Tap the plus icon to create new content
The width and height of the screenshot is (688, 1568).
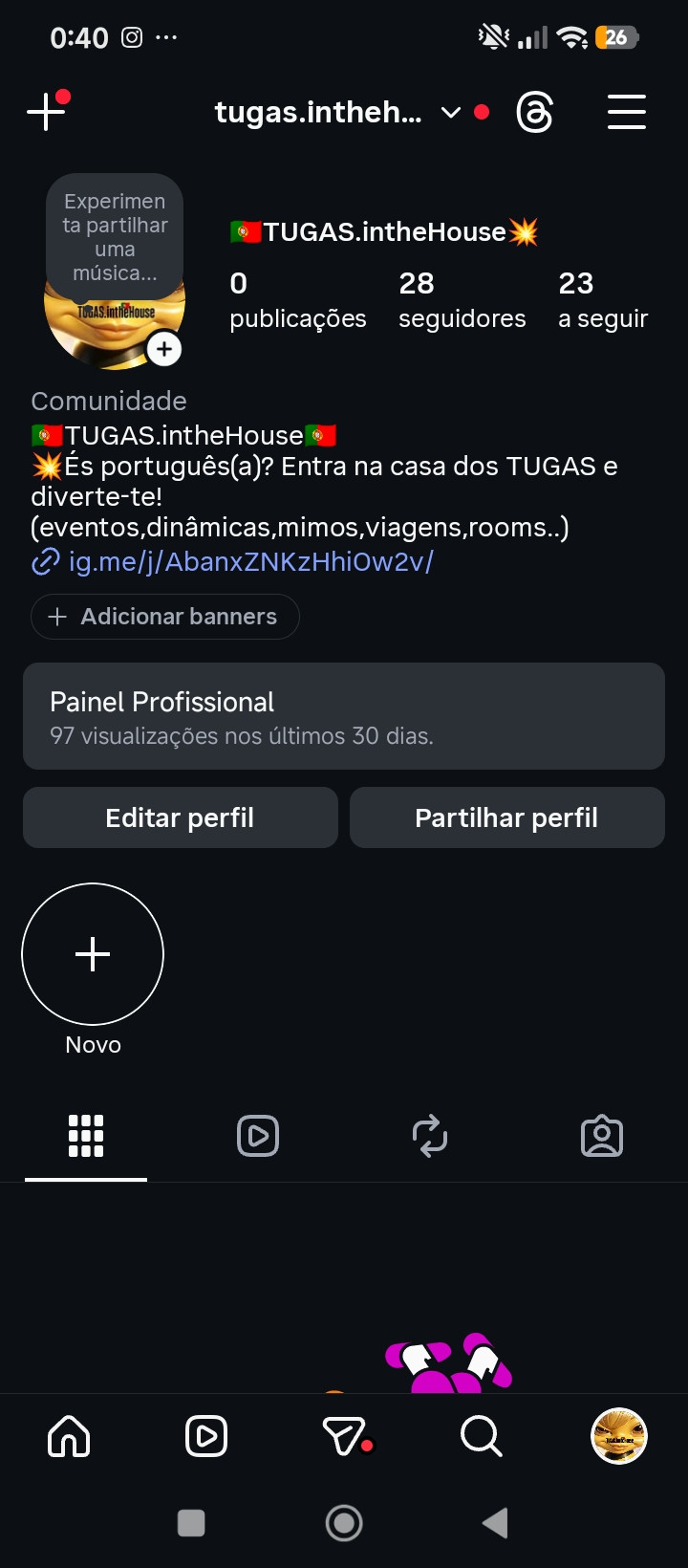coord(46,112)
